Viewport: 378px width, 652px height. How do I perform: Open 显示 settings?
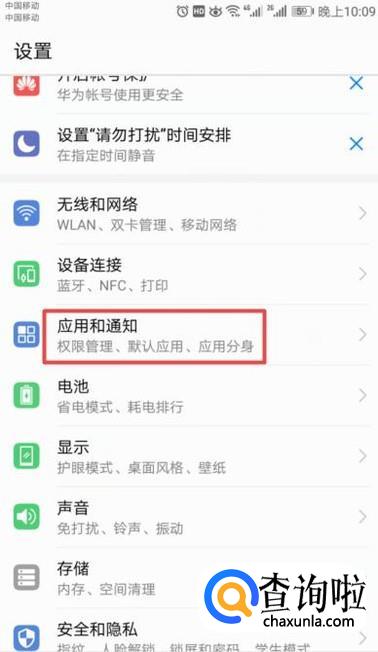click(189, 457)
